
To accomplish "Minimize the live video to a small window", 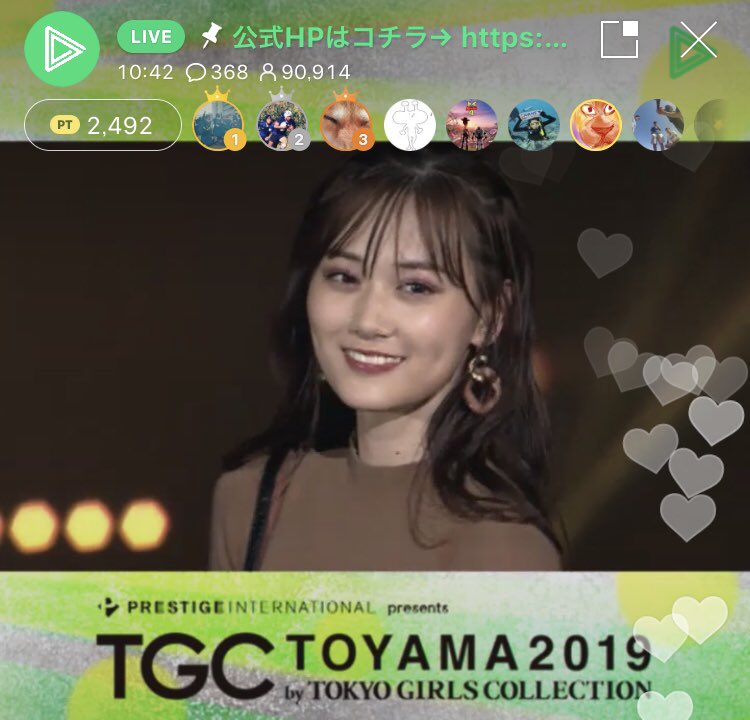I will 619,40.
